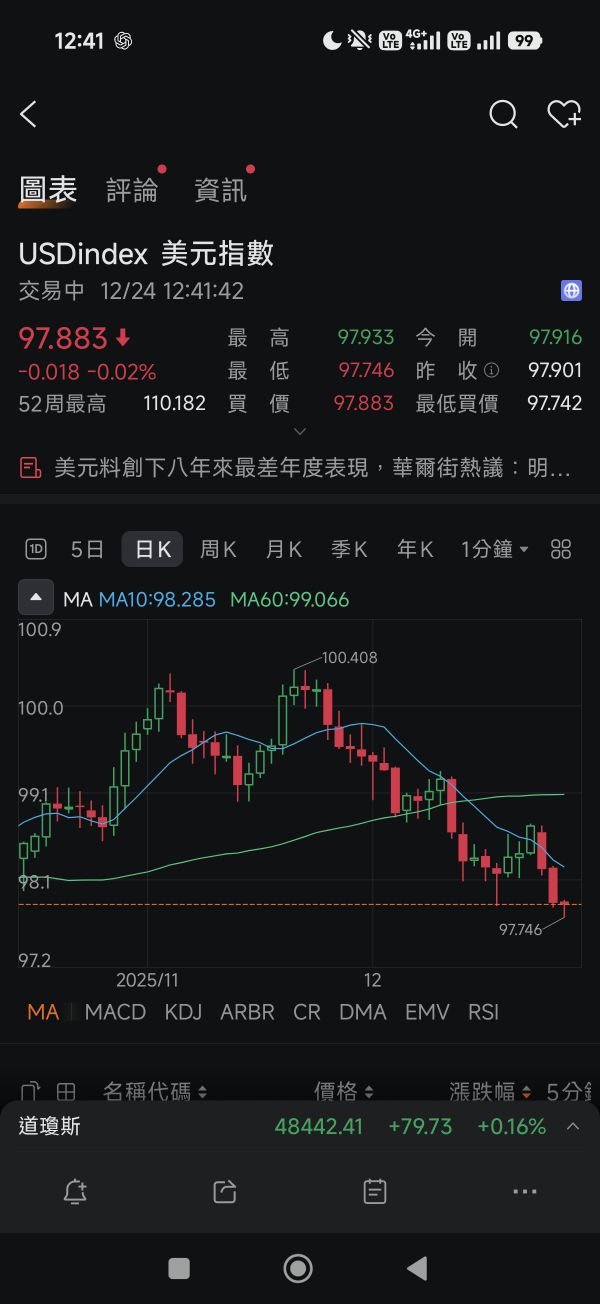Open the 1分鐘 interval dropdown
The image size is (600, 1304).
[494, 549]
